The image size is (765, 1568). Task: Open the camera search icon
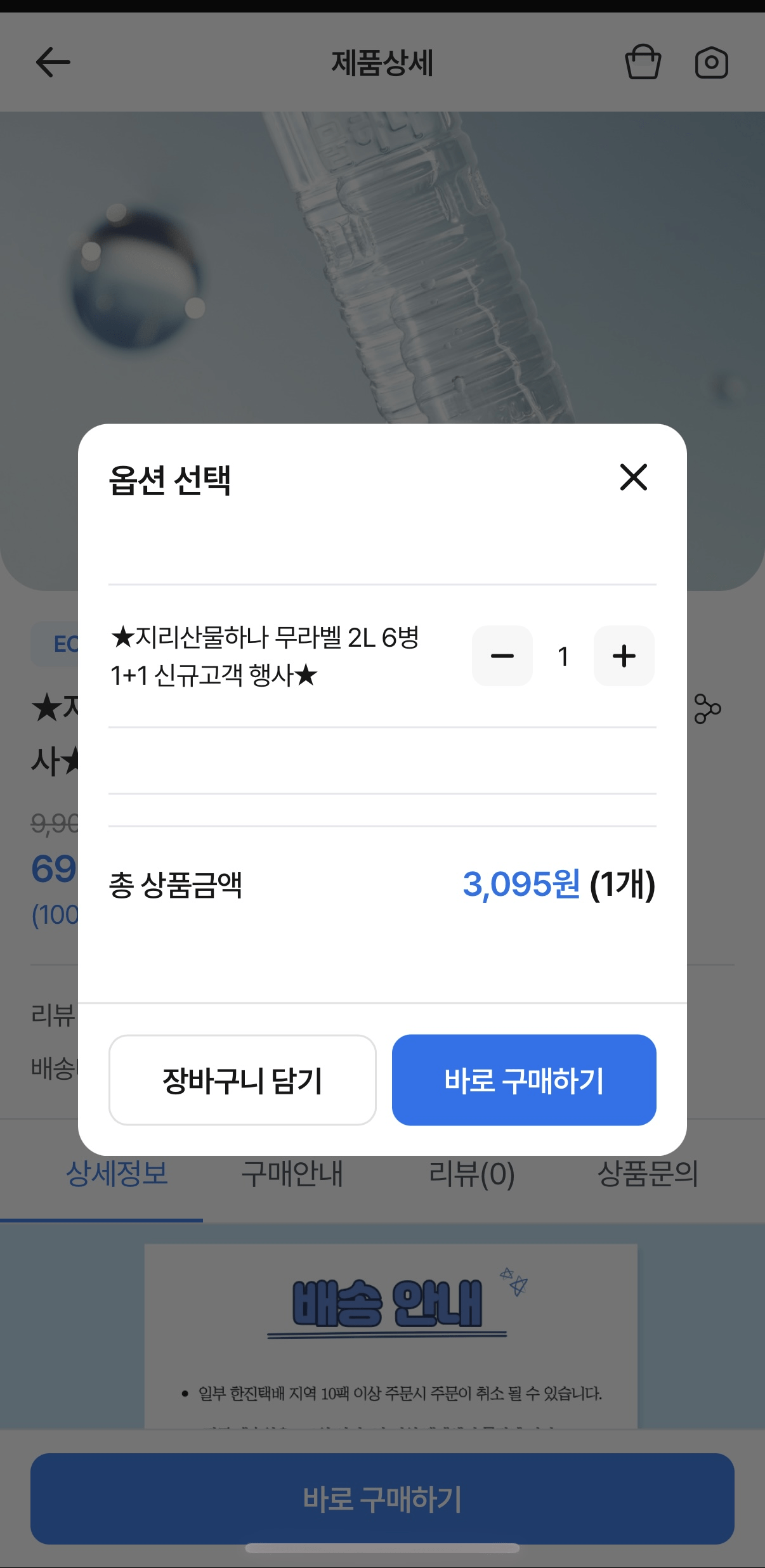pyautogui.click(x=710, y=62)
